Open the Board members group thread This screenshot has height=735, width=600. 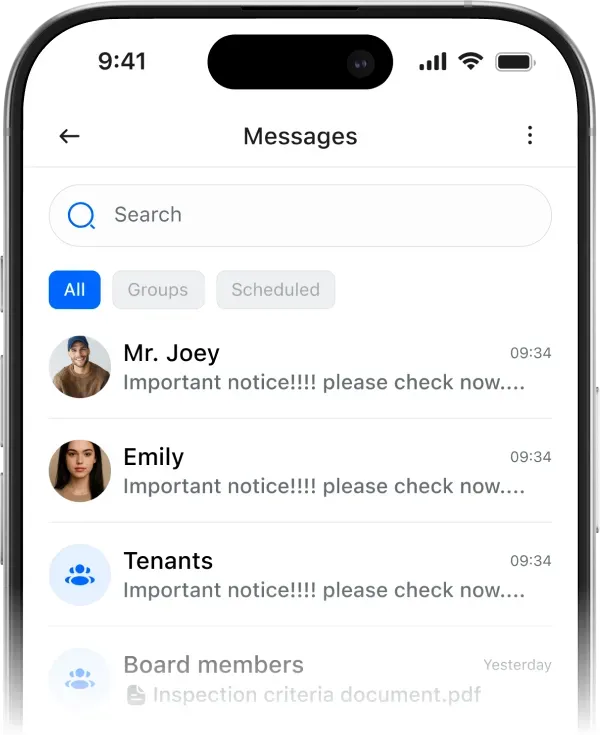(x=300, y=678)
